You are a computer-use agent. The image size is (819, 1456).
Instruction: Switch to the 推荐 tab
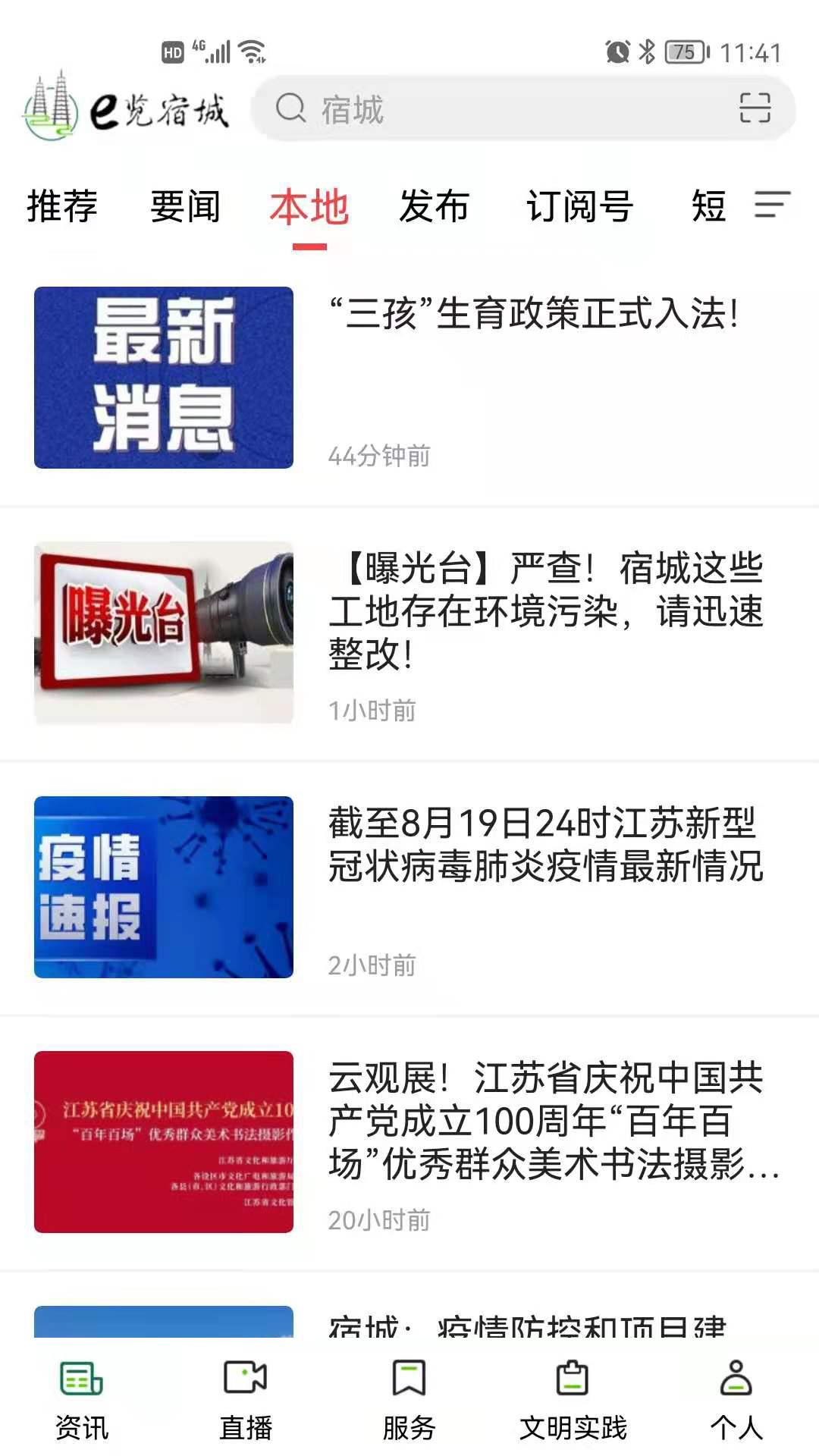(61, 207)
